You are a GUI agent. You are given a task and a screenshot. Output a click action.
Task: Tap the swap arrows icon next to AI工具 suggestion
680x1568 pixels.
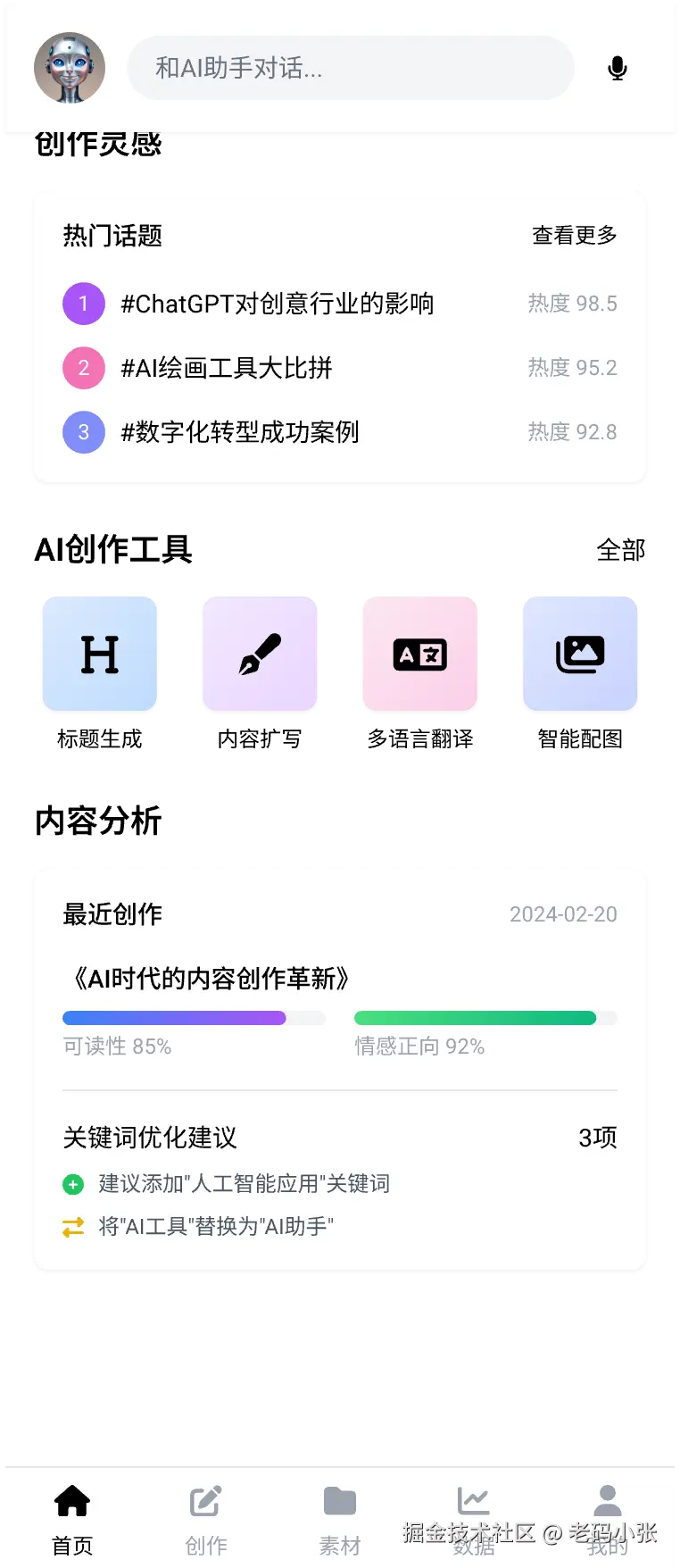click(70, 1227)
